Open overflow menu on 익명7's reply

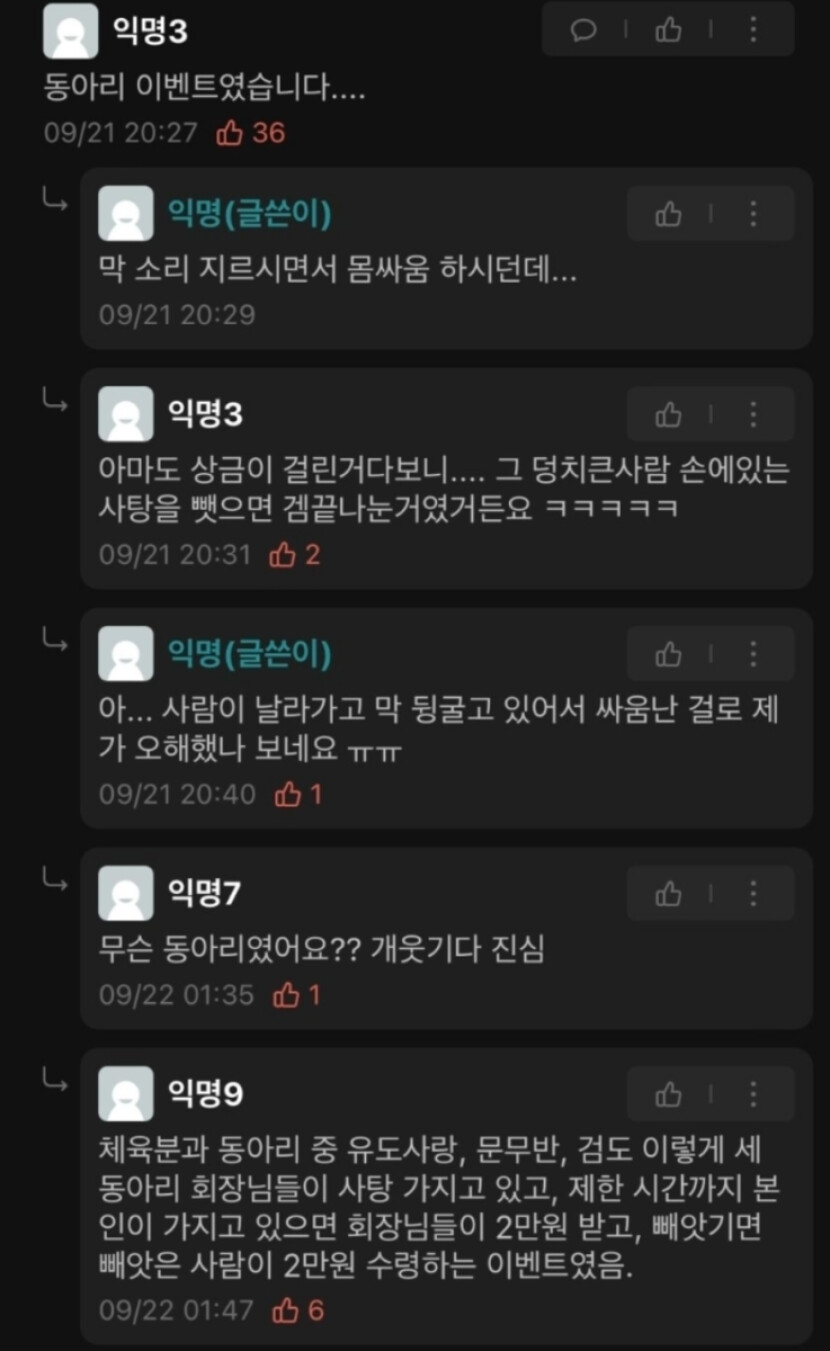[753, 894]
